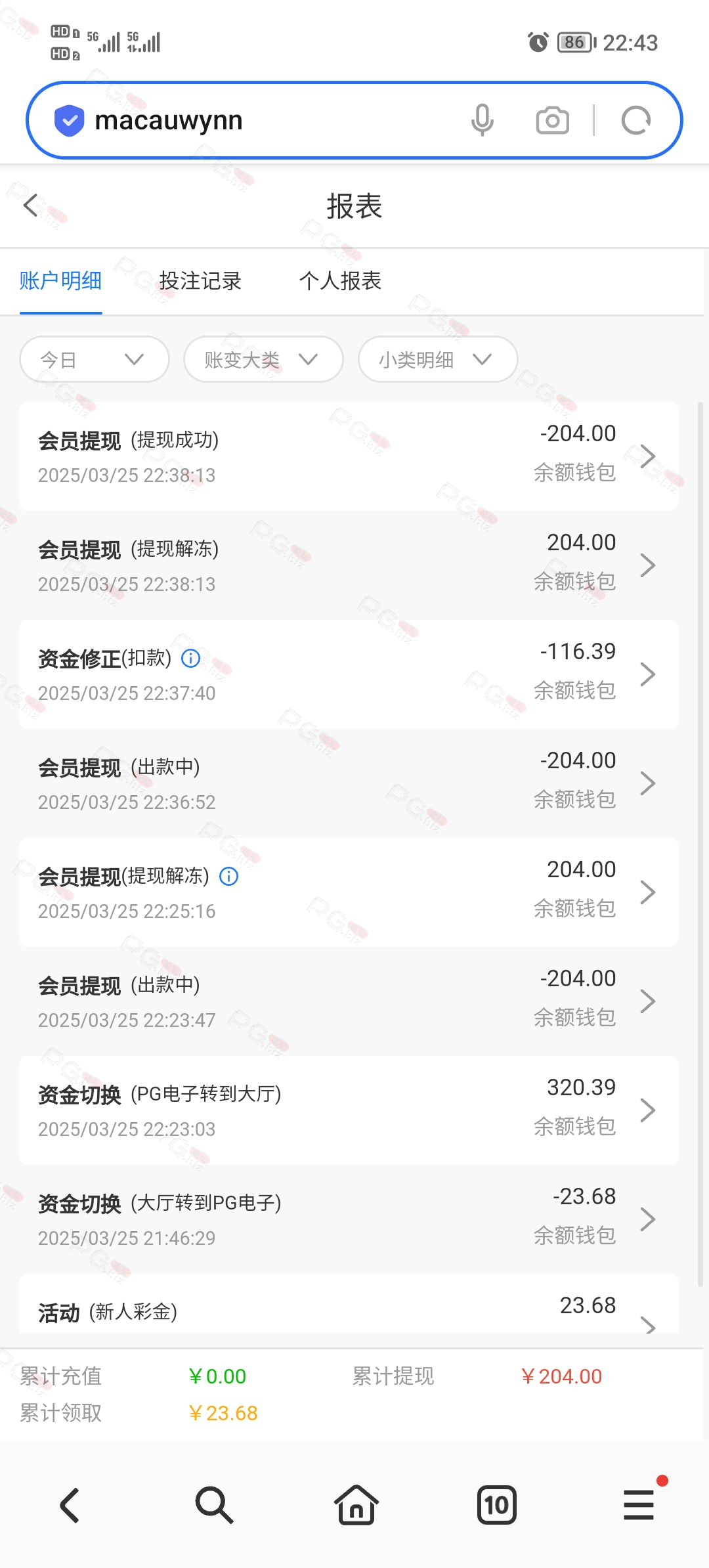Tap the back arrow beside 报表 title
This screenshot has width=709, height=1568.
pos(31,206)
